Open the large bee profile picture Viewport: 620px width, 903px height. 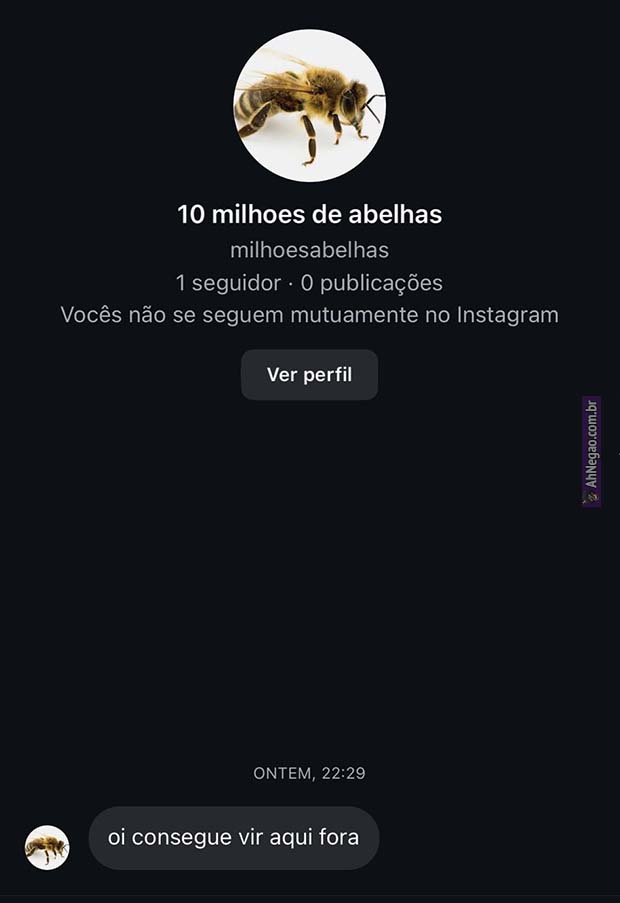309,105
